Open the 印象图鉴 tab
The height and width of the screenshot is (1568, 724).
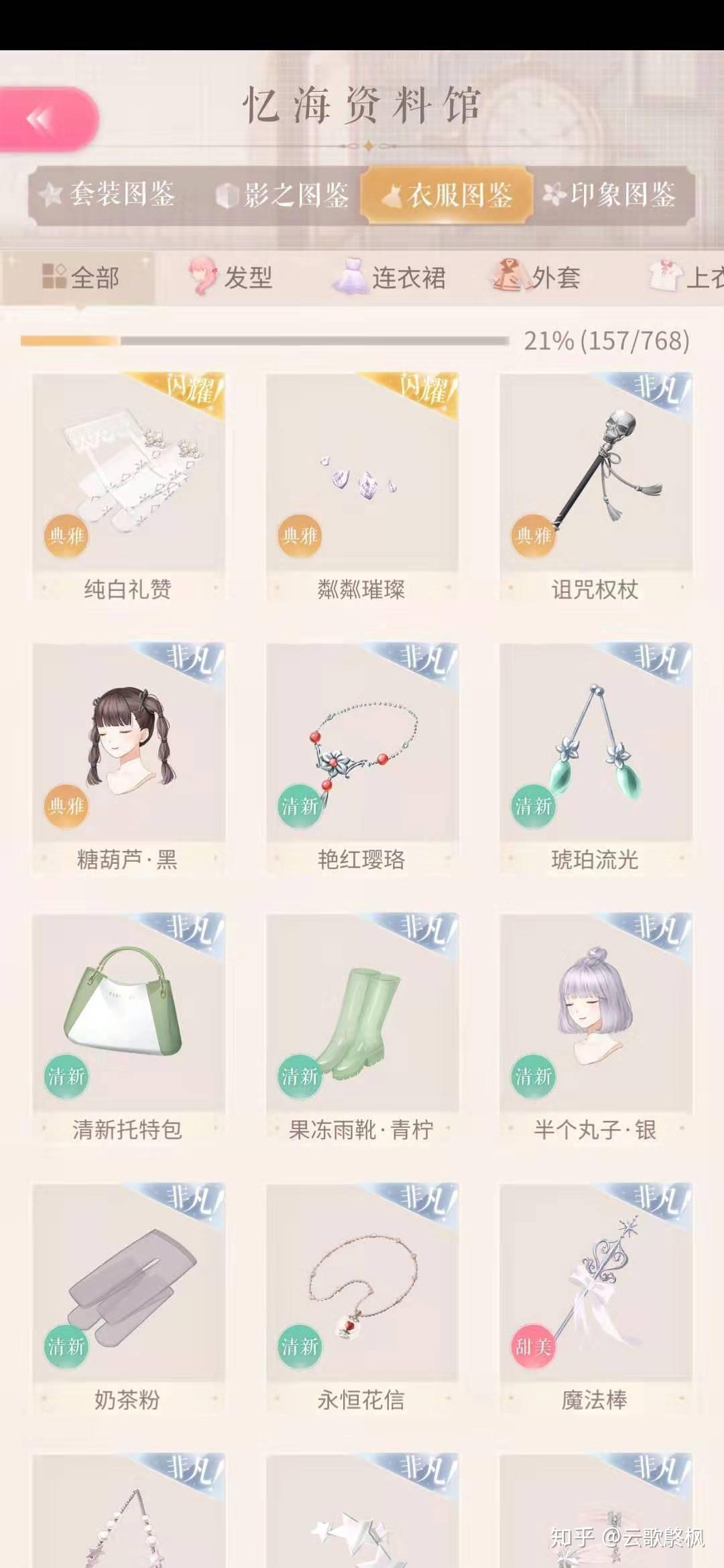[610, 195]
